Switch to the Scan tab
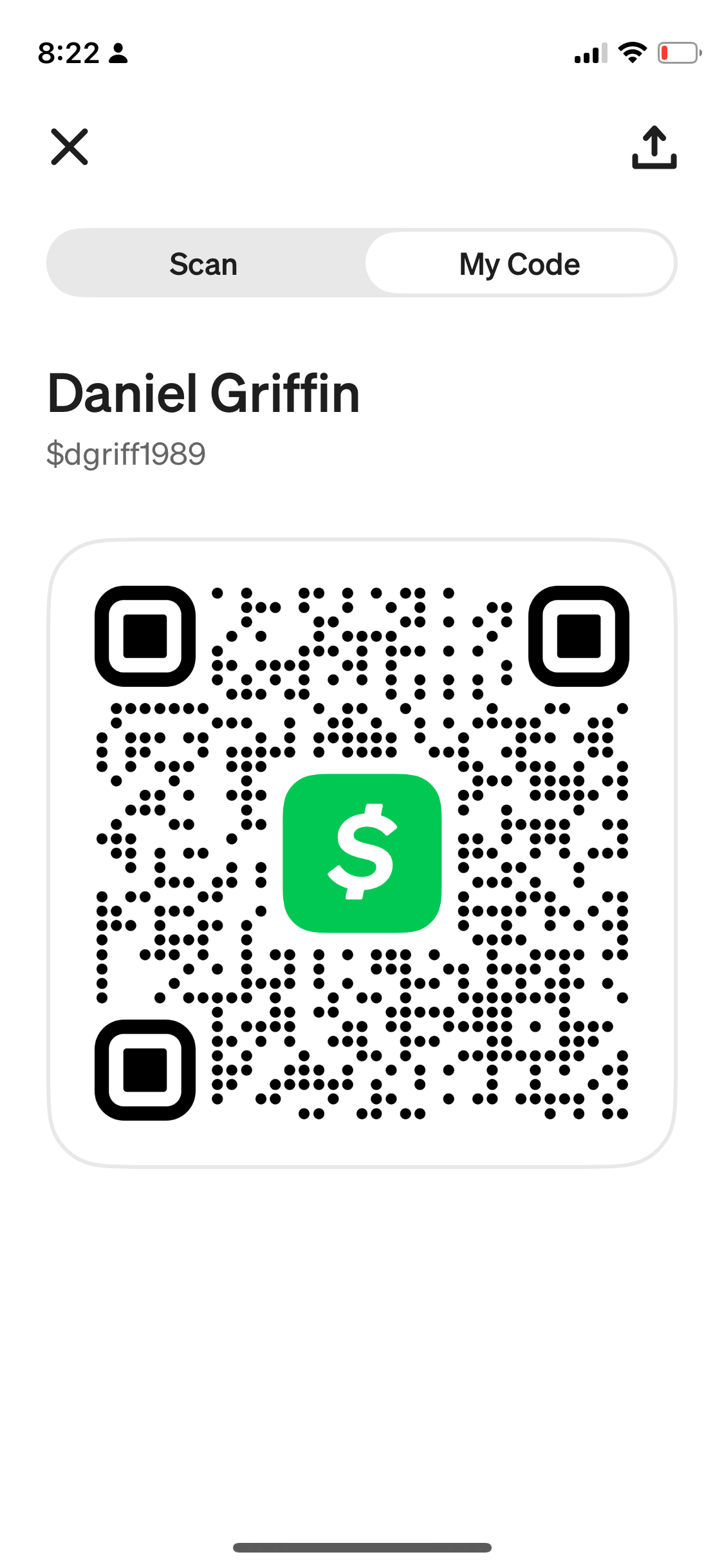 pos(204,263)
